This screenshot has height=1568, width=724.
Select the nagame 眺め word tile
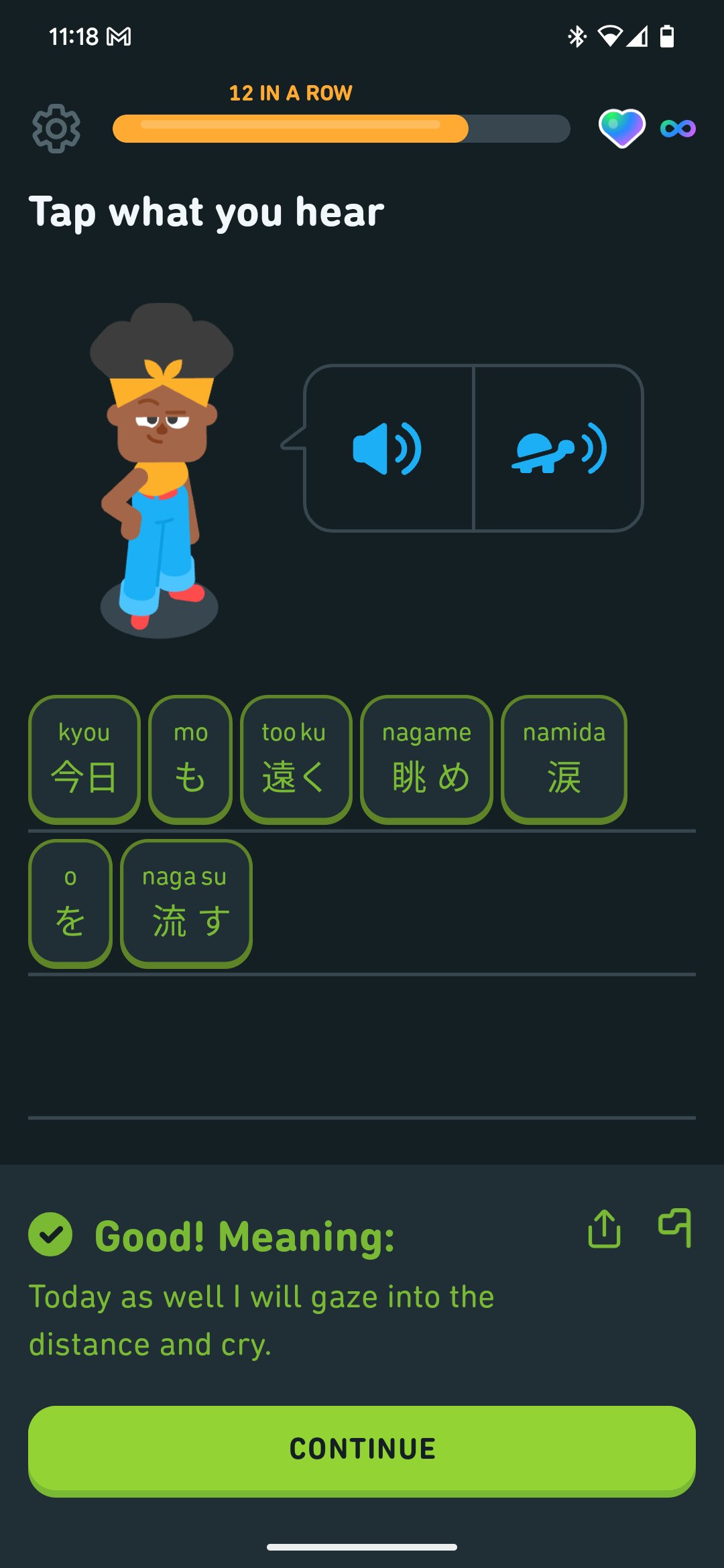[x=426, y=759]
